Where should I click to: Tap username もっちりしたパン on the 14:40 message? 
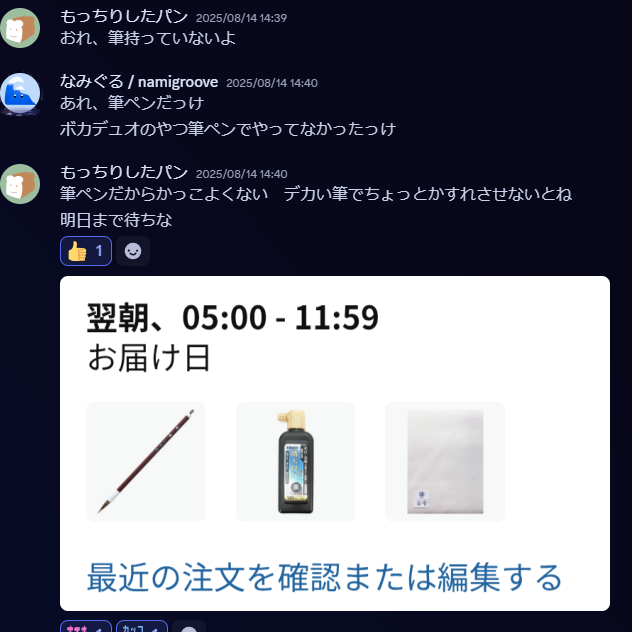point(124,172)
